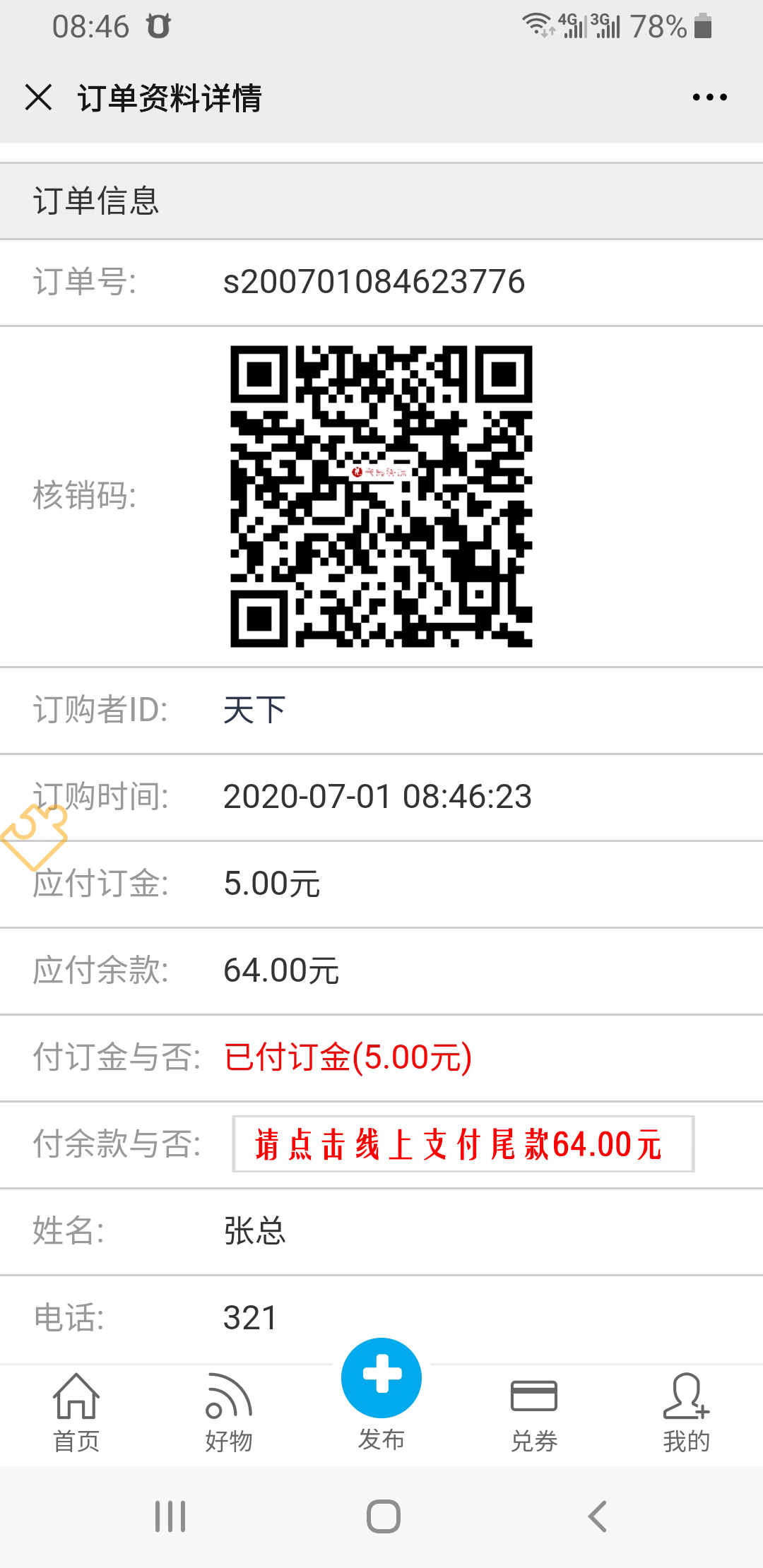Open the 好物 tab
Image resolution: width=763 pixels, height=1568 pixels.
tap(229, 1413)
